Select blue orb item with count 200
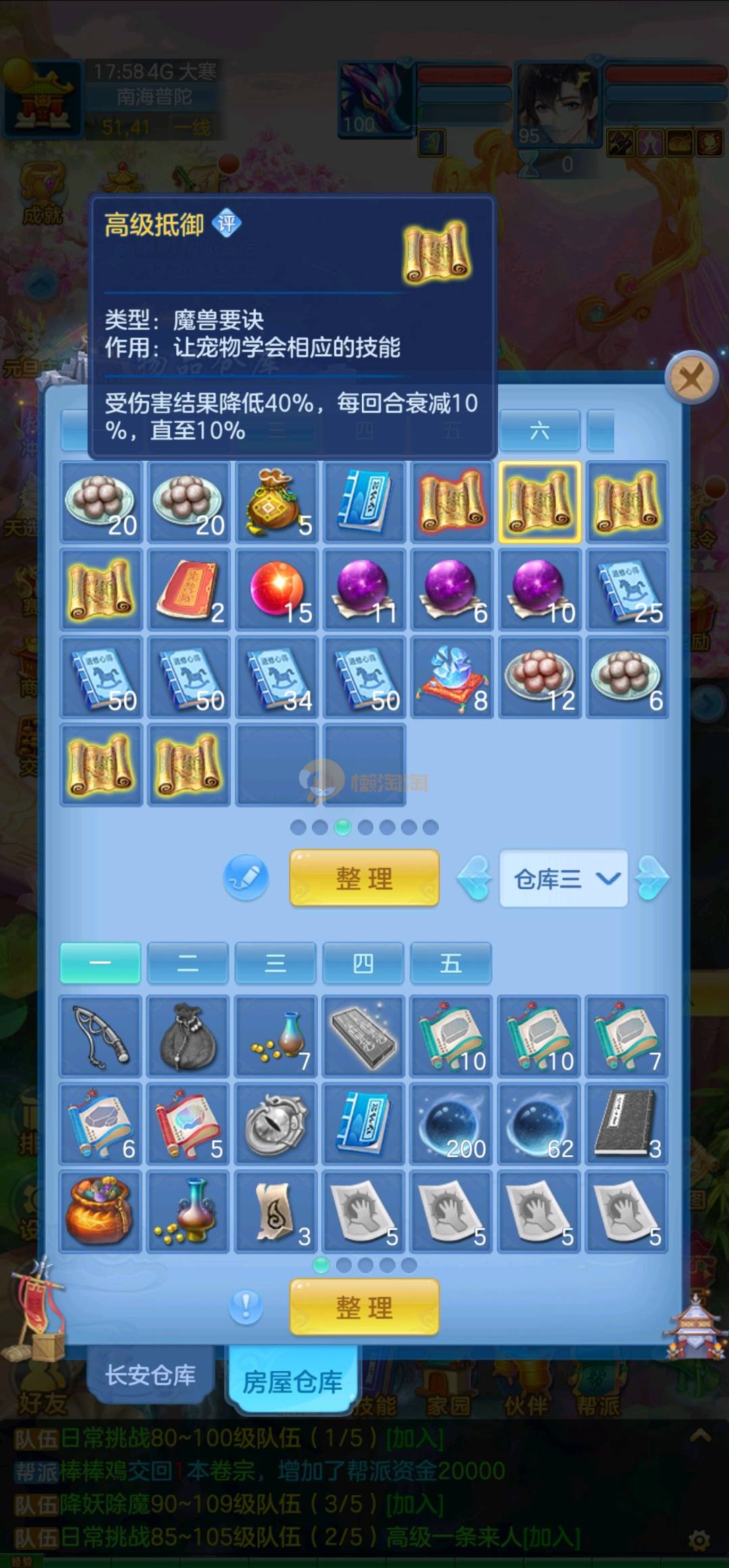 [451, 1124]
